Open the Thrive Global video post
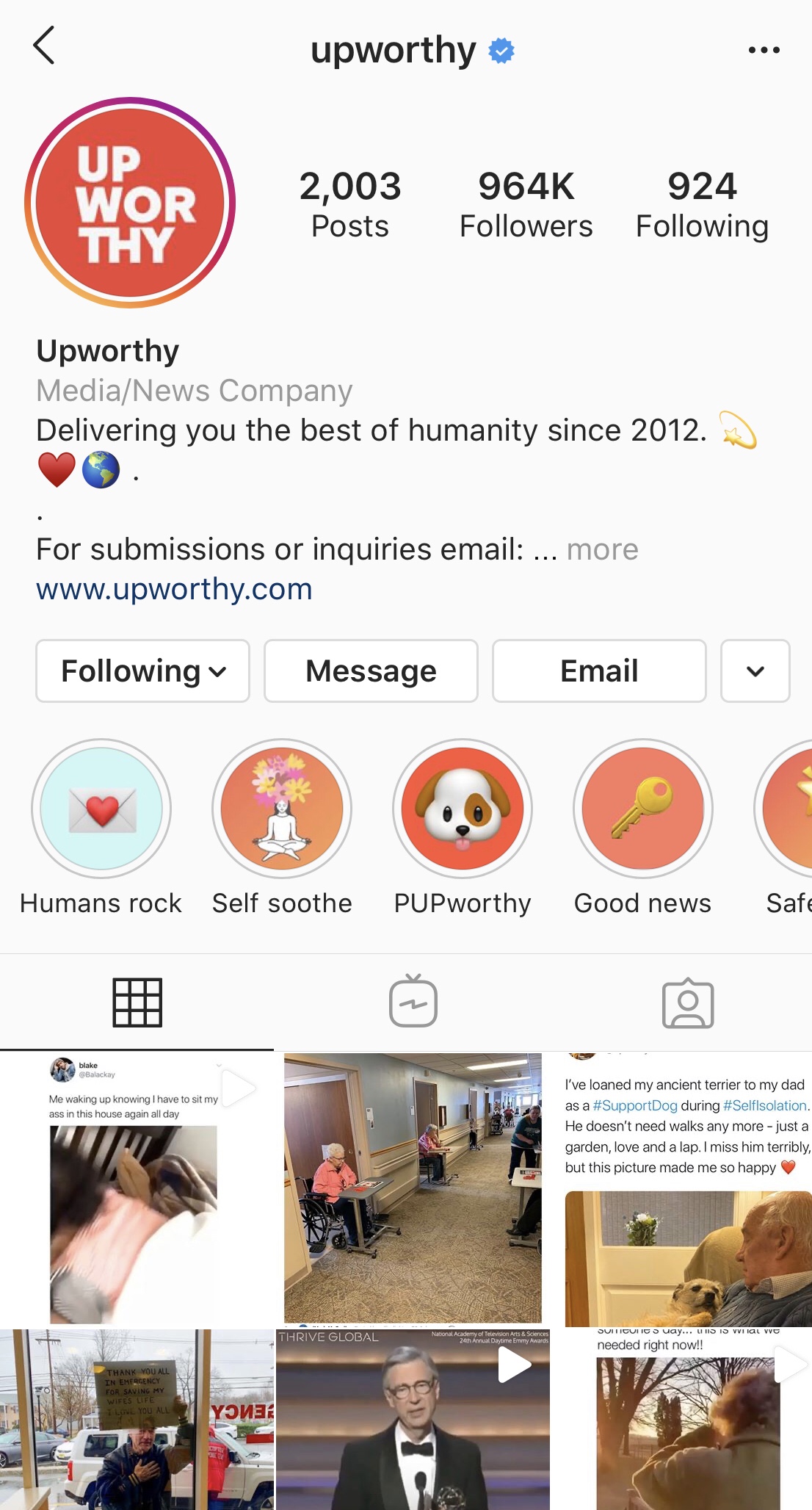 coord(413,1419)
